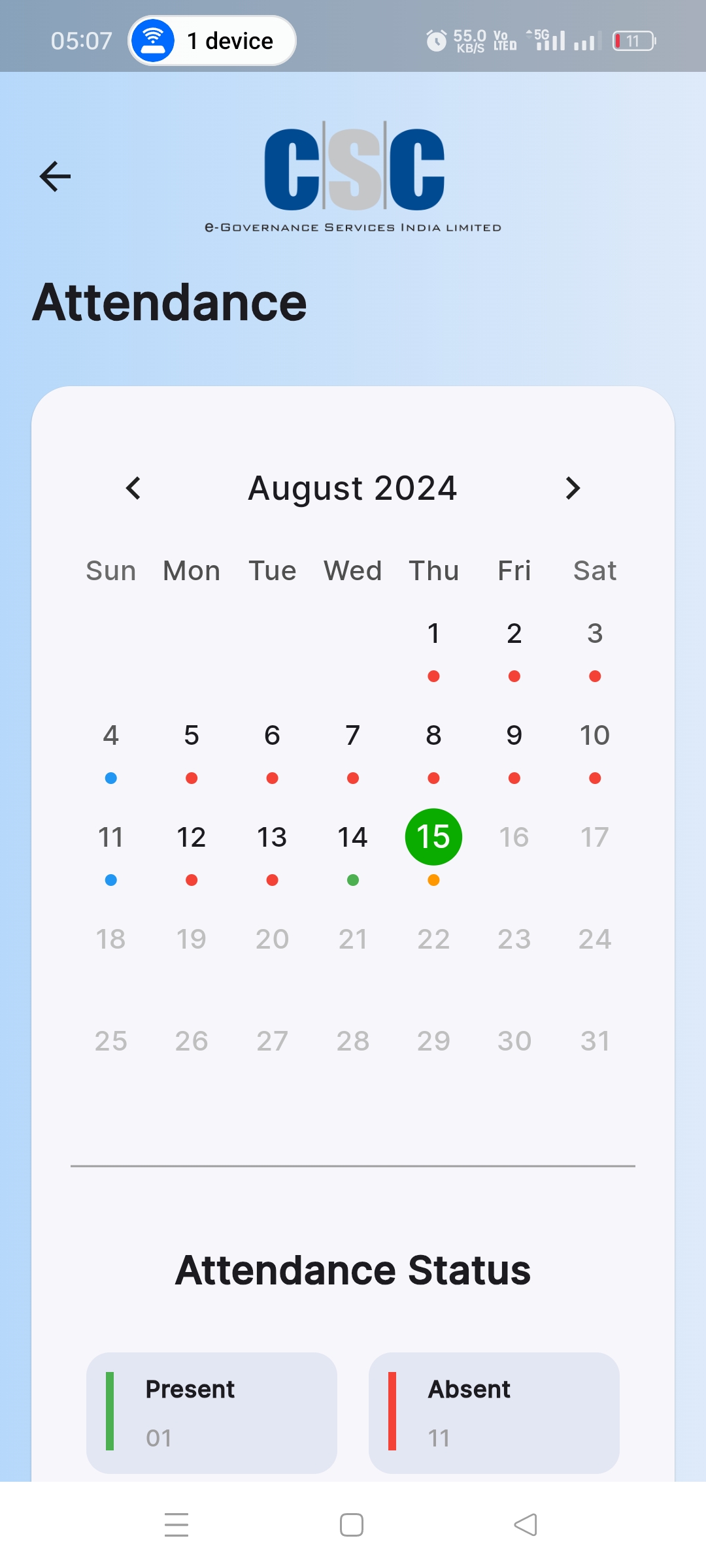This screenshot has height=1568, width=706.
Task: Open the Absent status card
Action: click(x=494, y=1413)
